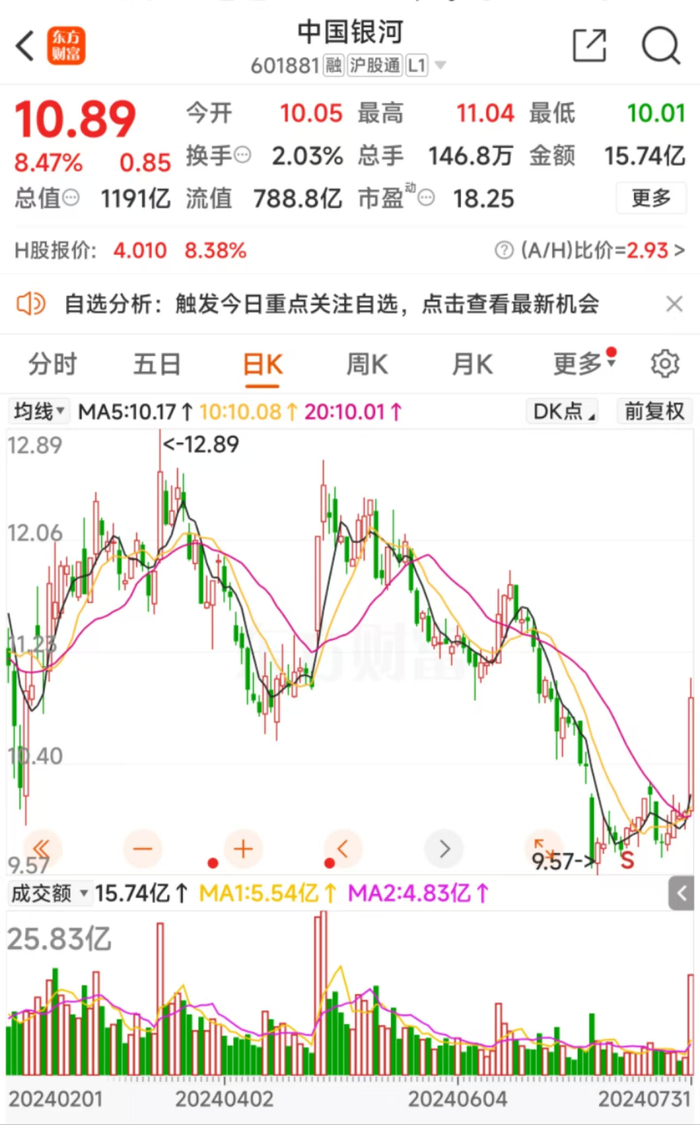
Task: Select the 月K chart tab
Action: pyautogui.click(x=472, y=364)
